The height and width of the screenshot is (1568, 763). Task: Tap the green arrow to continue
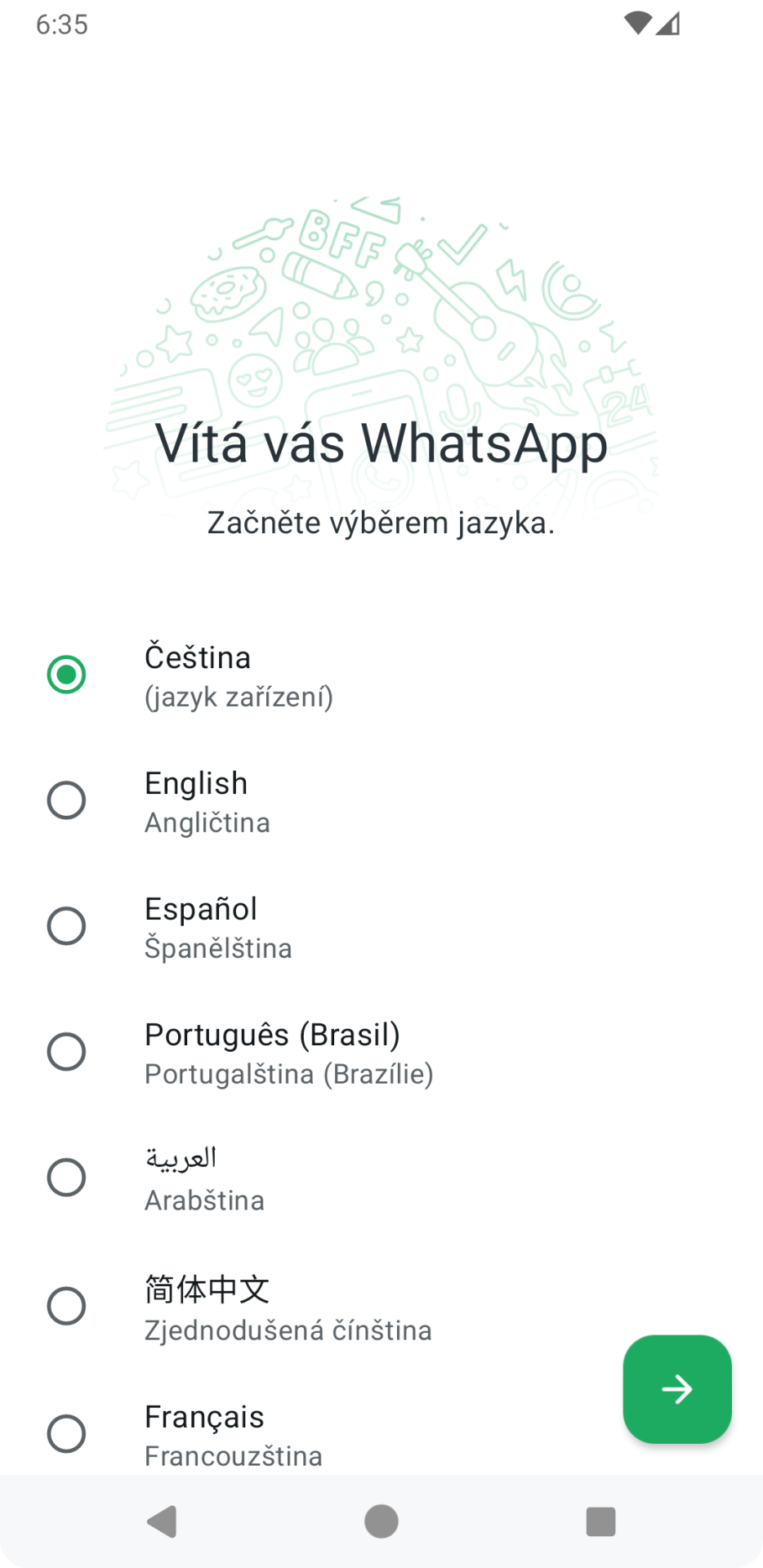[676, 1388]
